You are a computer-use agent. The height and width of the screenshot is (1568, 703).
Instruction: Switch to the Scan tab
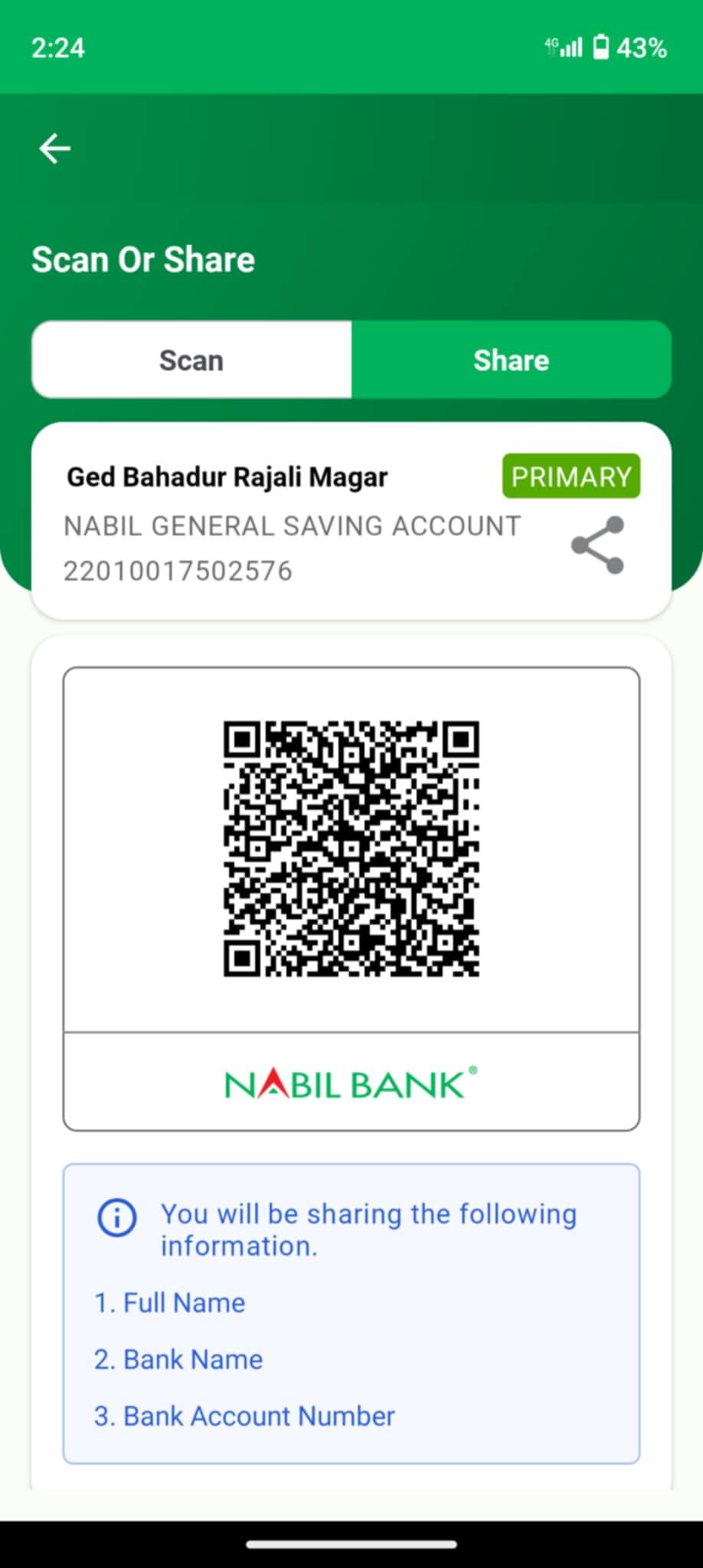click(191, 360)
